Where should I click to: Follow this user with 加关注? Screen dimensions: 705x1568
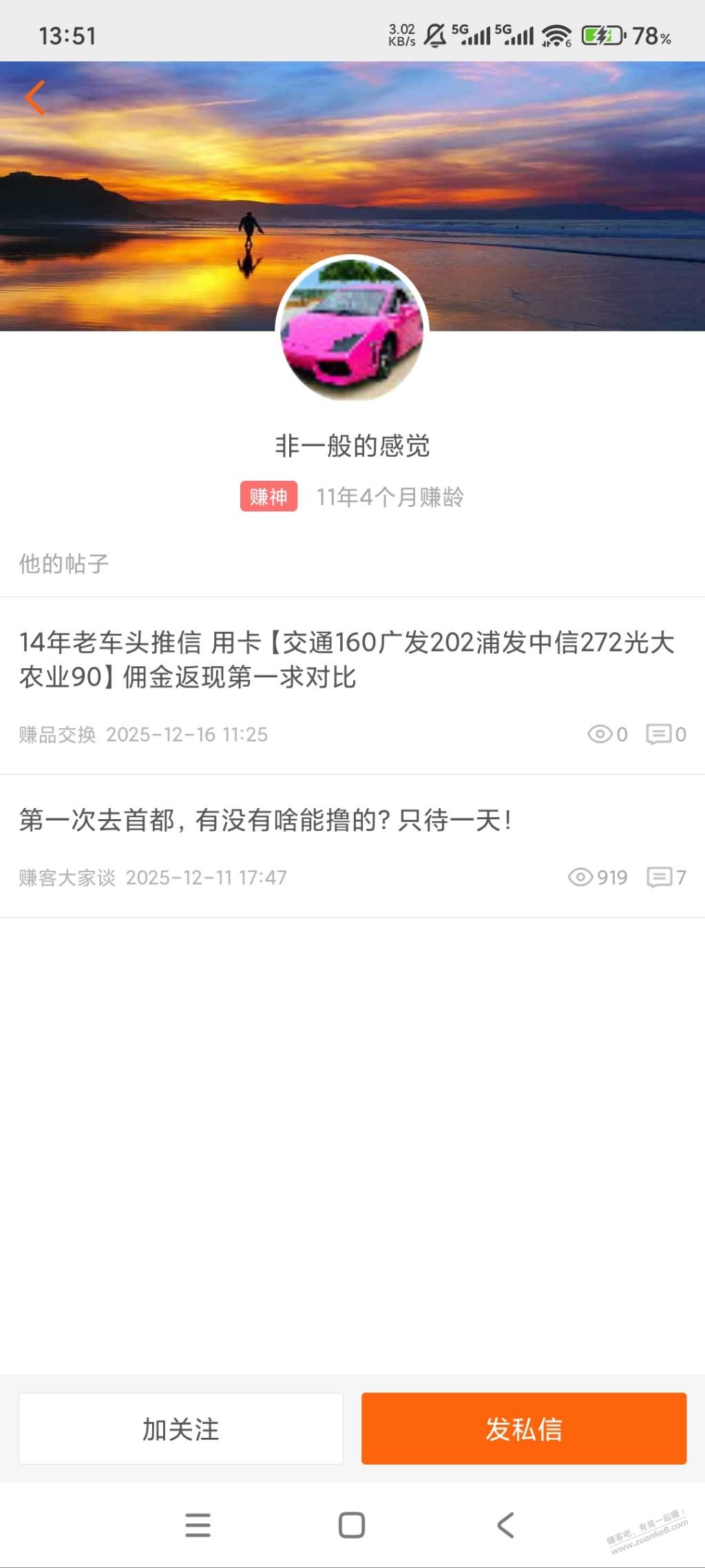pyautogui.click(x=180, y=1429)
